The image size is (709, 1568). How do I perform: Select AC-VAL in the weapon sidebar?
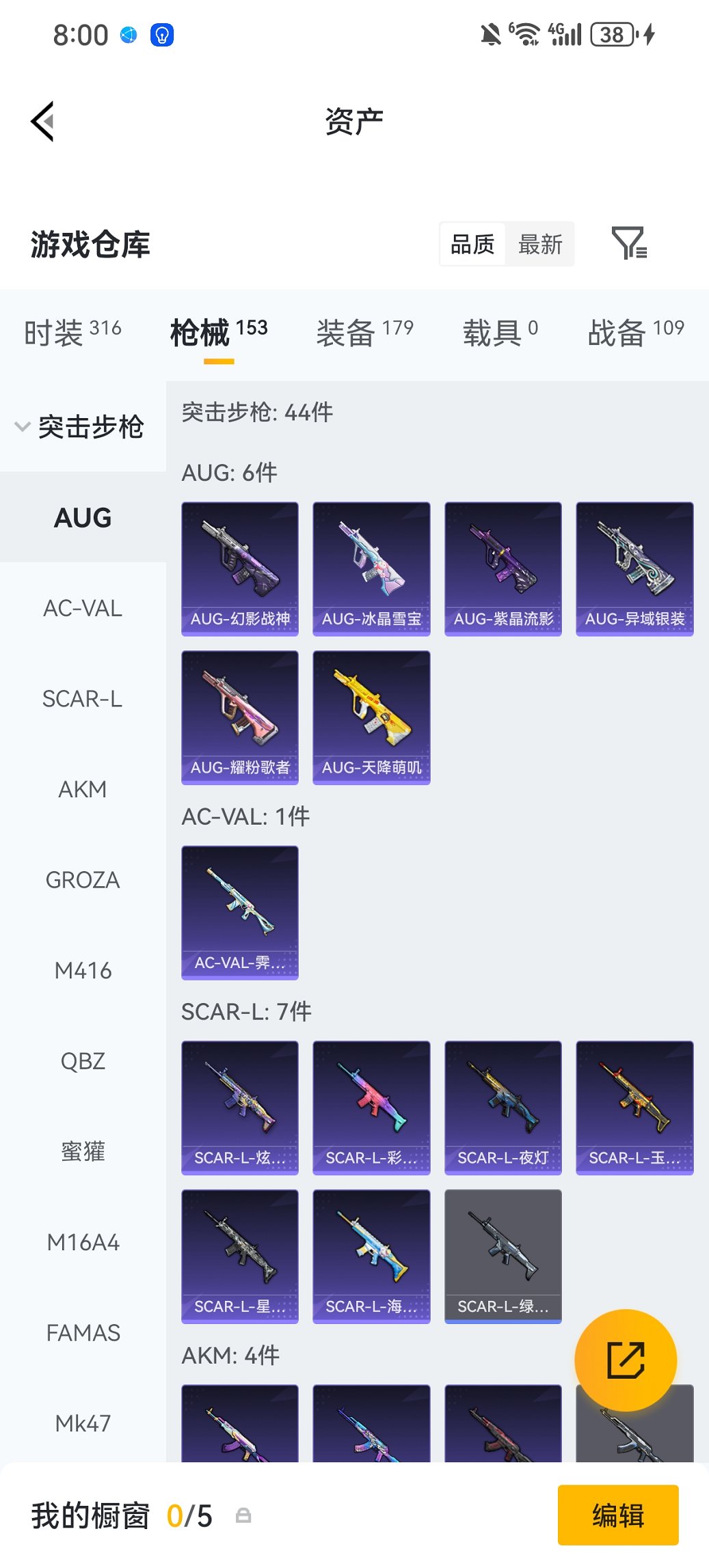(x=83, y=608)
